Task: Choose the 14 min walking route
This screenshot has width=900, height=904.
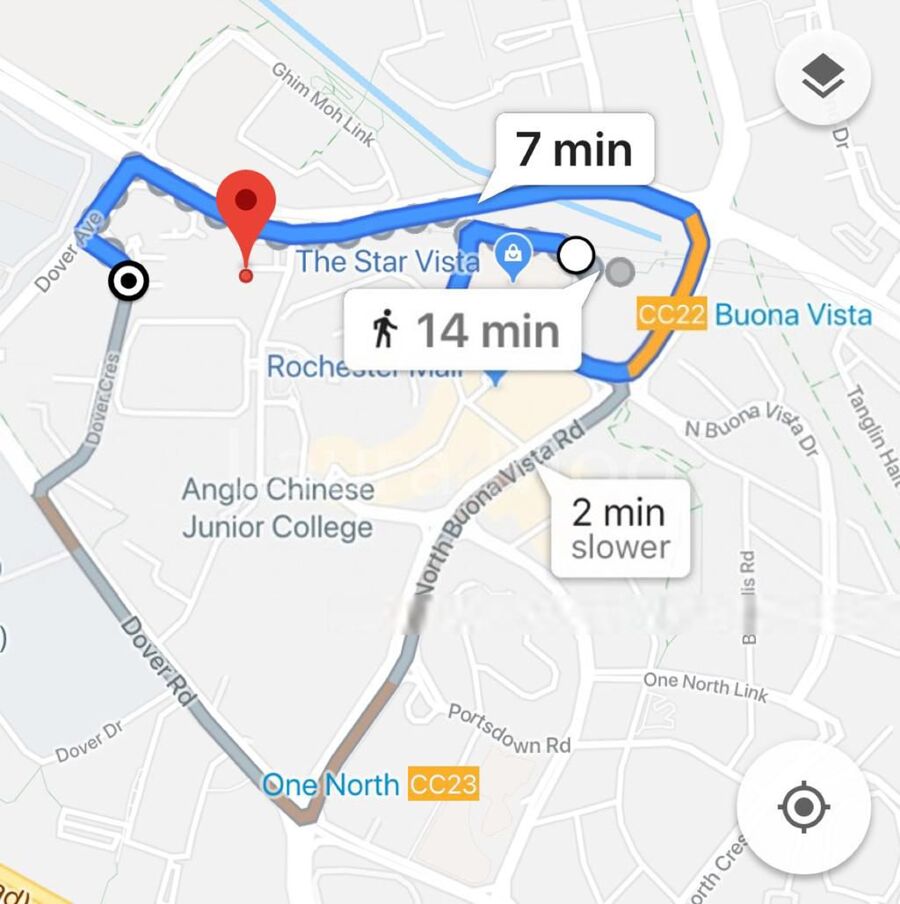Action: (463, 330)
